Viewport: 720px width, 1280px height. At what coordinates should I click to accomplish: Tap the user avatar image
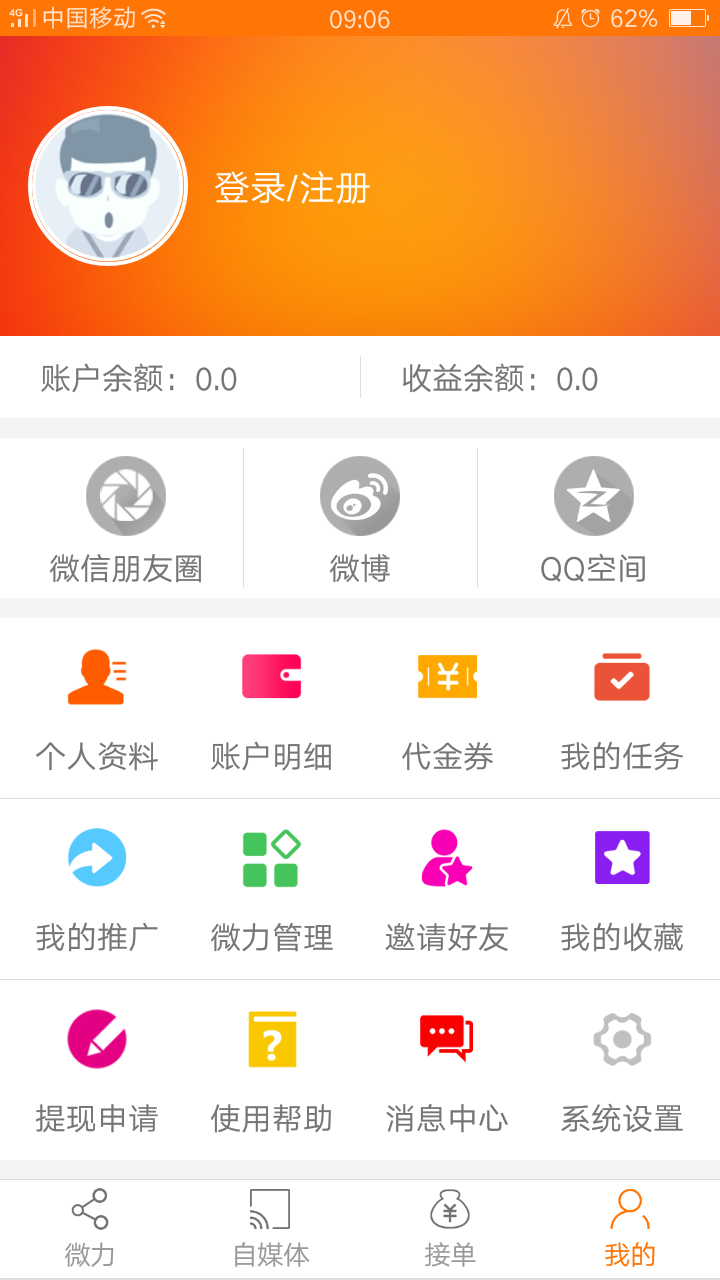click(107, 187)
